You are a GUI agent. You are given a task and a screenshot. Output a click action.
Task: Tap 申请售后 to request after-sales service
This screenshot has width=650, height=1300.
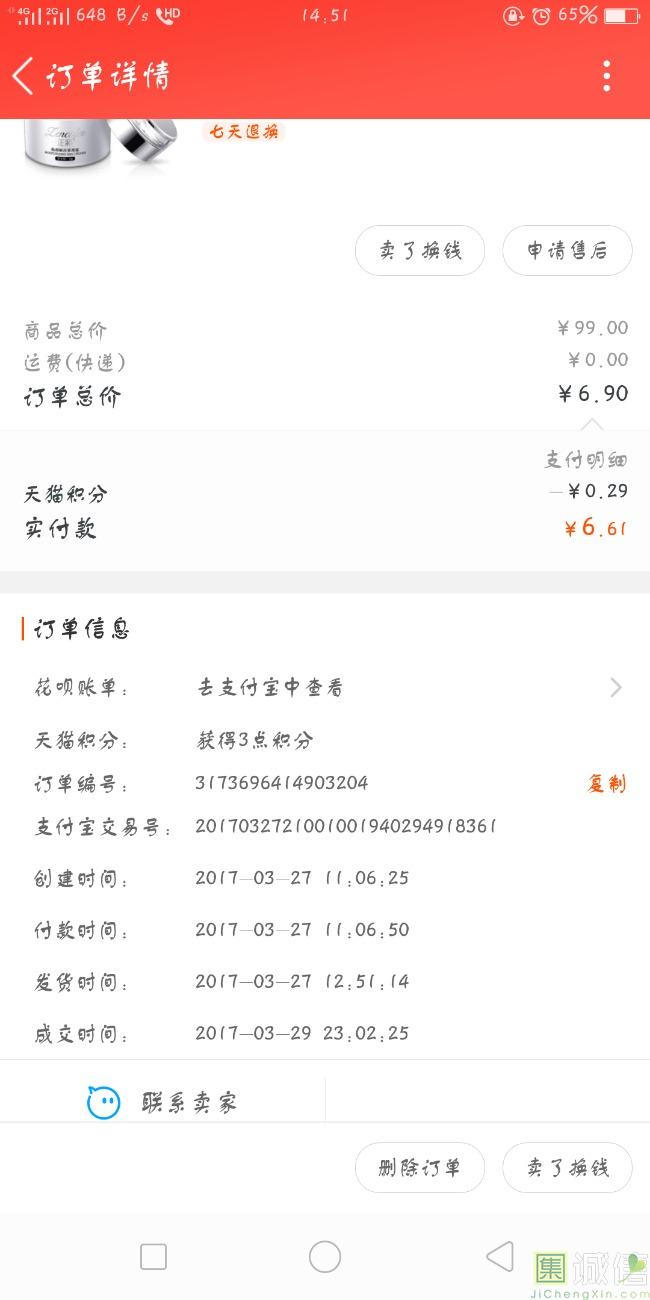pyautogui.click(x=567, y=250)
